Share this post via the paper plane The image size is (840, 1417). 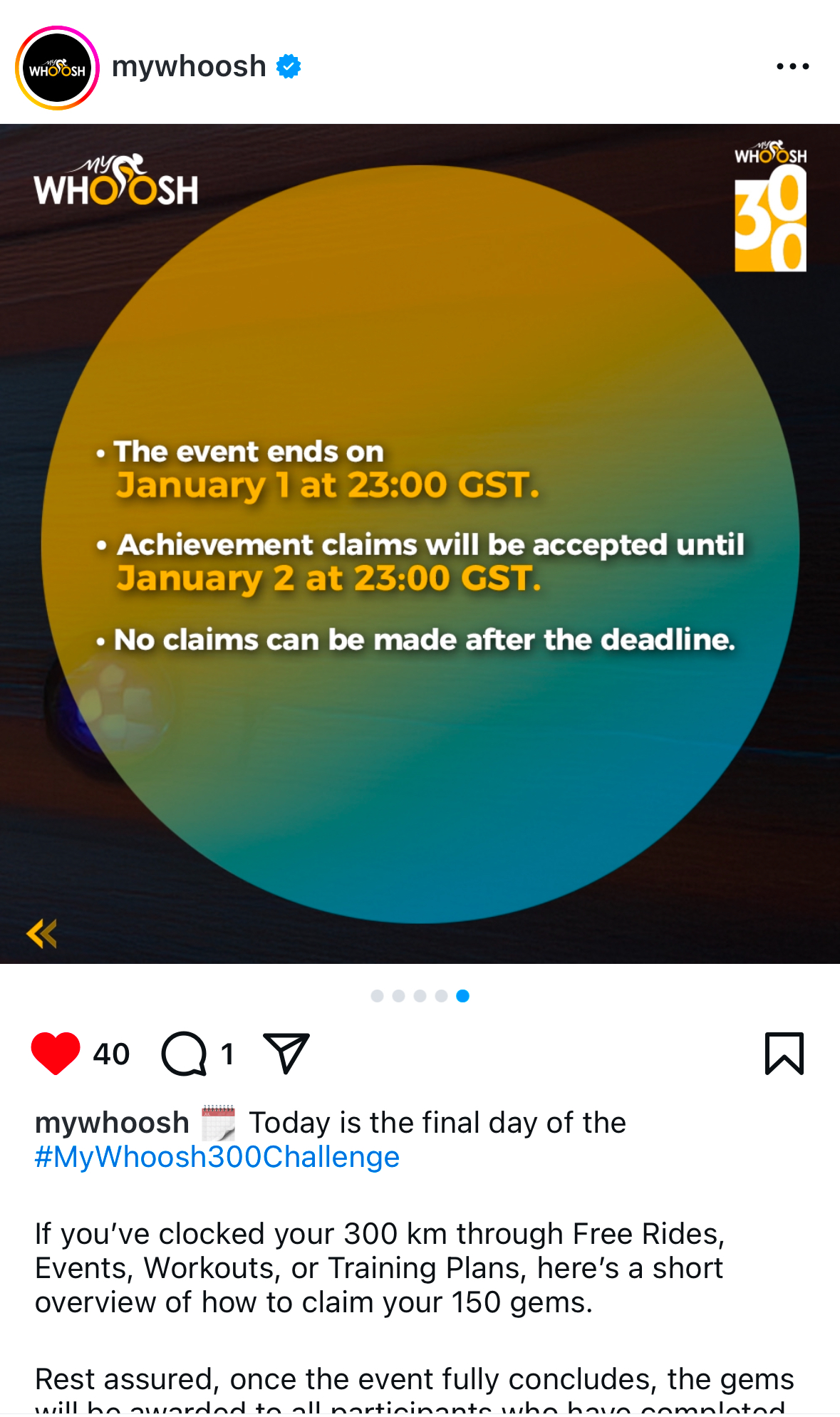point(286,1052)
